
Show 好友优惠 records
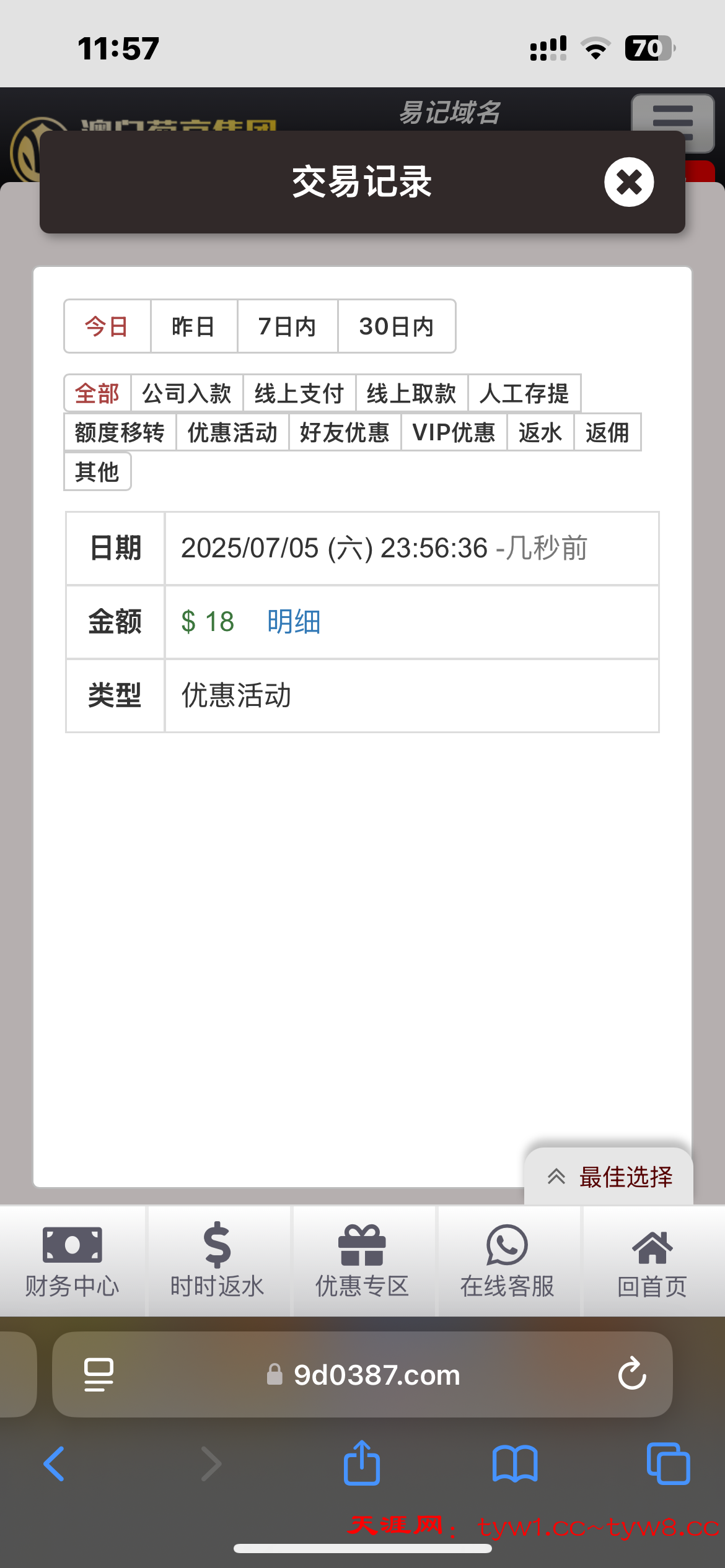coord(345,432)
